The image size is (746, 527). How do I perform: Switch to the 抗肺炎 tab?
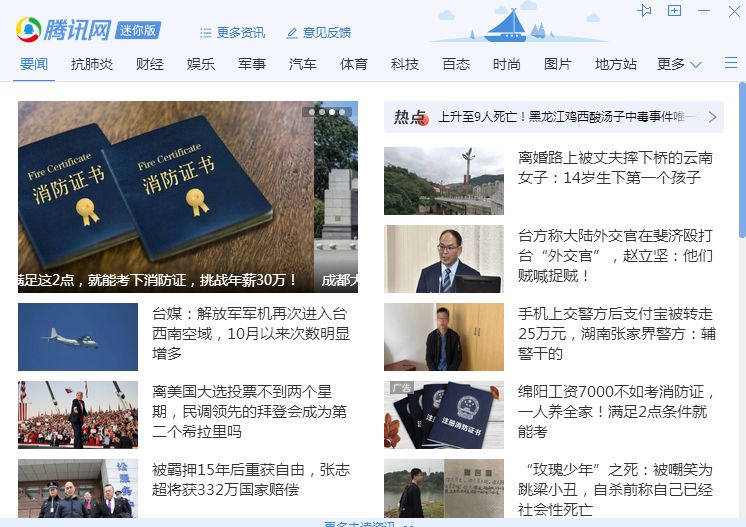[92, 64]
